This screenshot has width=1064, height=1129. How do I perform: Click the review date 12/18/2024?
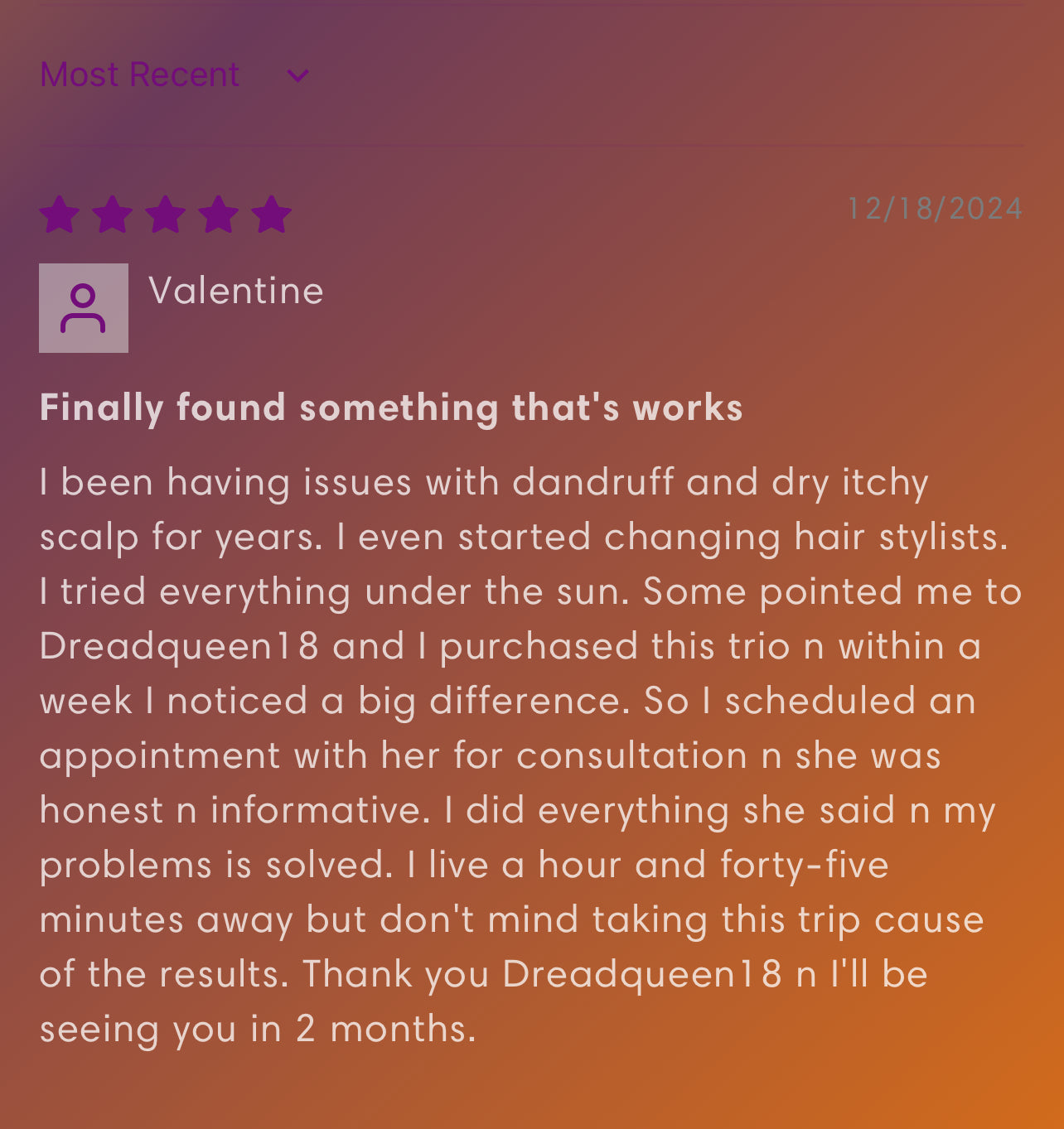pos(935,209)
